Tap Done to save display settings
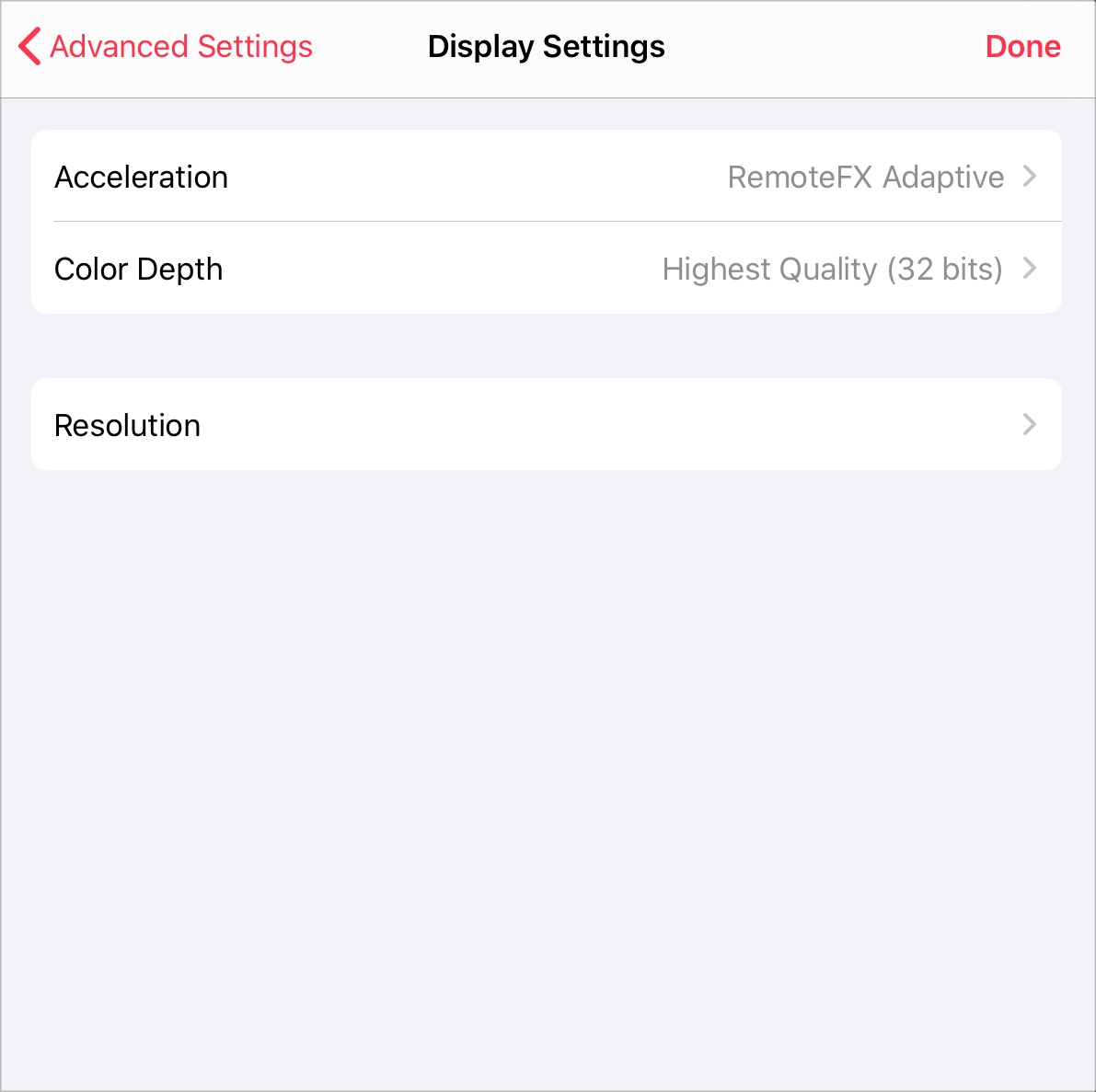Viewport: 1096px width, 1092px height. pyautogui.click(x=1022, y=47)
